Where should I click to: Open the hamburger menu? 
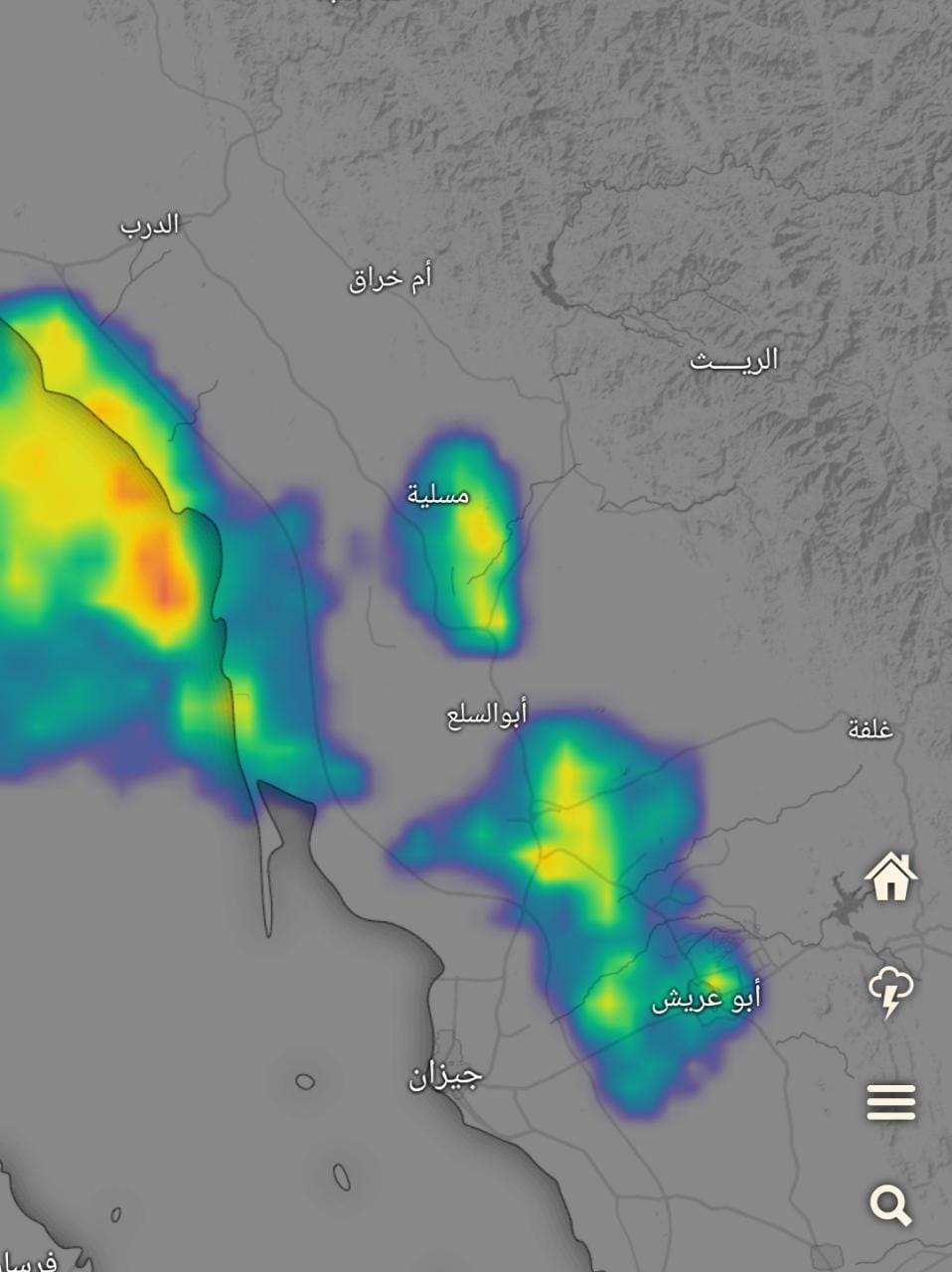[890, 1102]
